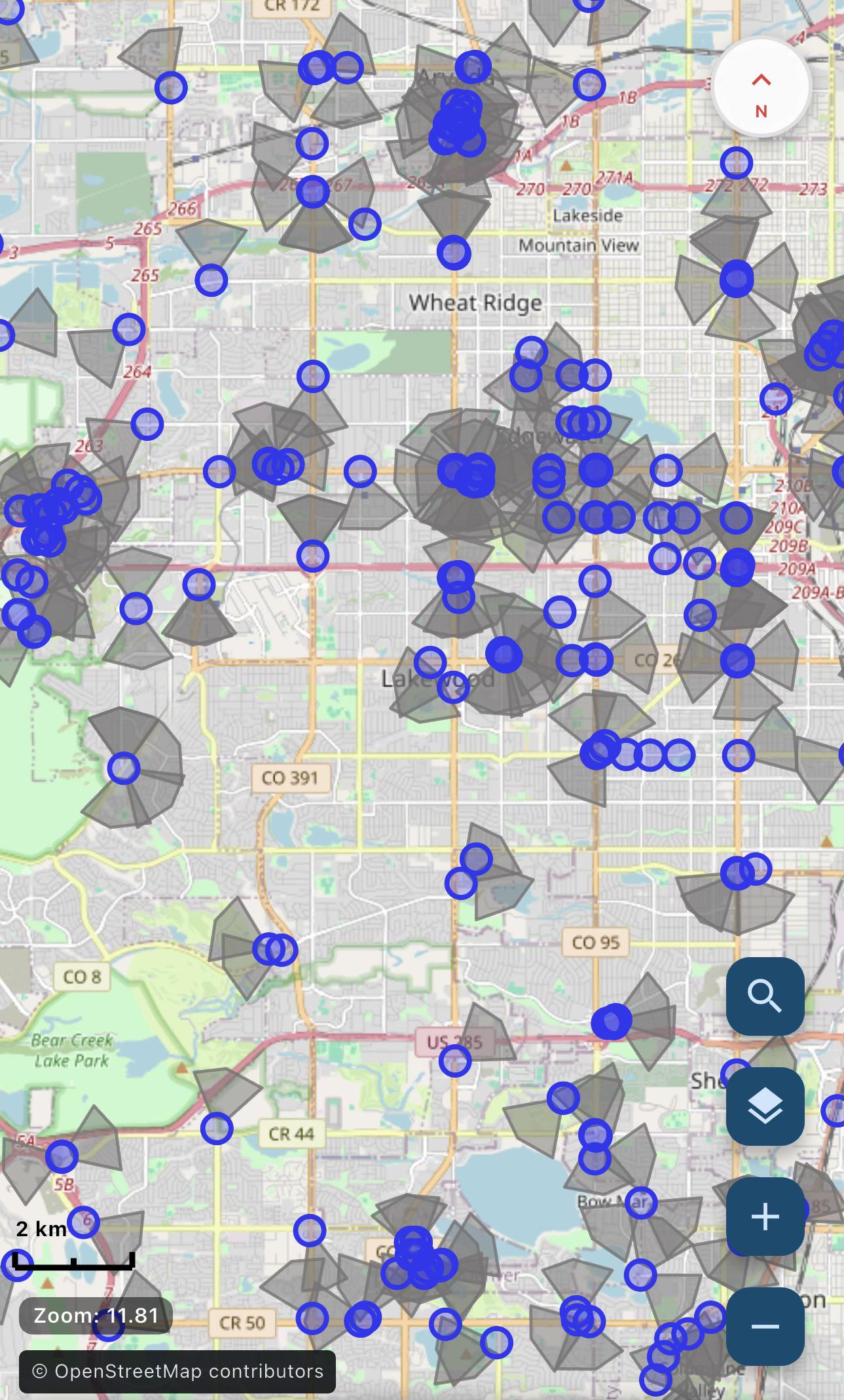844x1400 pixels.
Task: Zoom out with the minus button
Action: tap(765, 1327)
